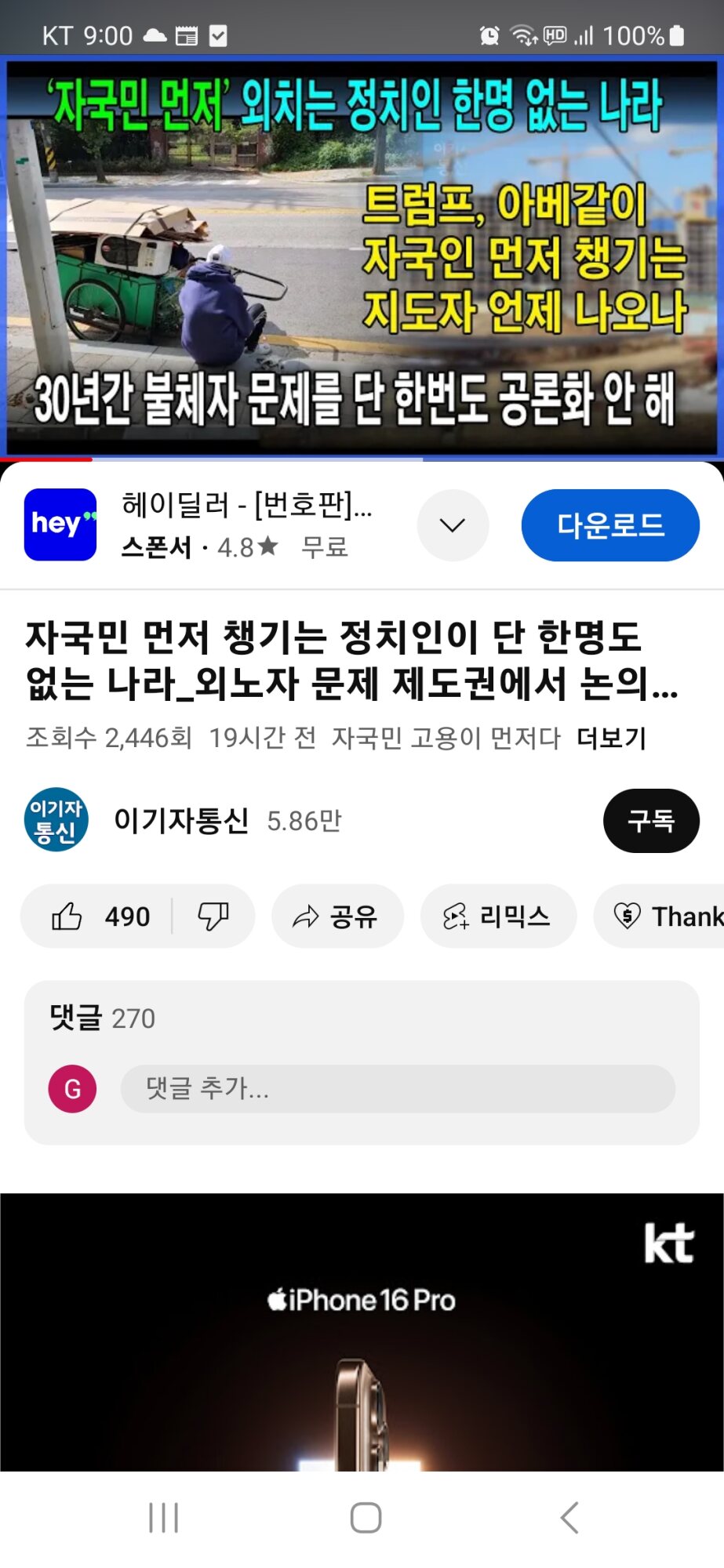Tap the 댓글 추가 comment field
This screenshot has height=1568, width=724.
point(397,1088)
